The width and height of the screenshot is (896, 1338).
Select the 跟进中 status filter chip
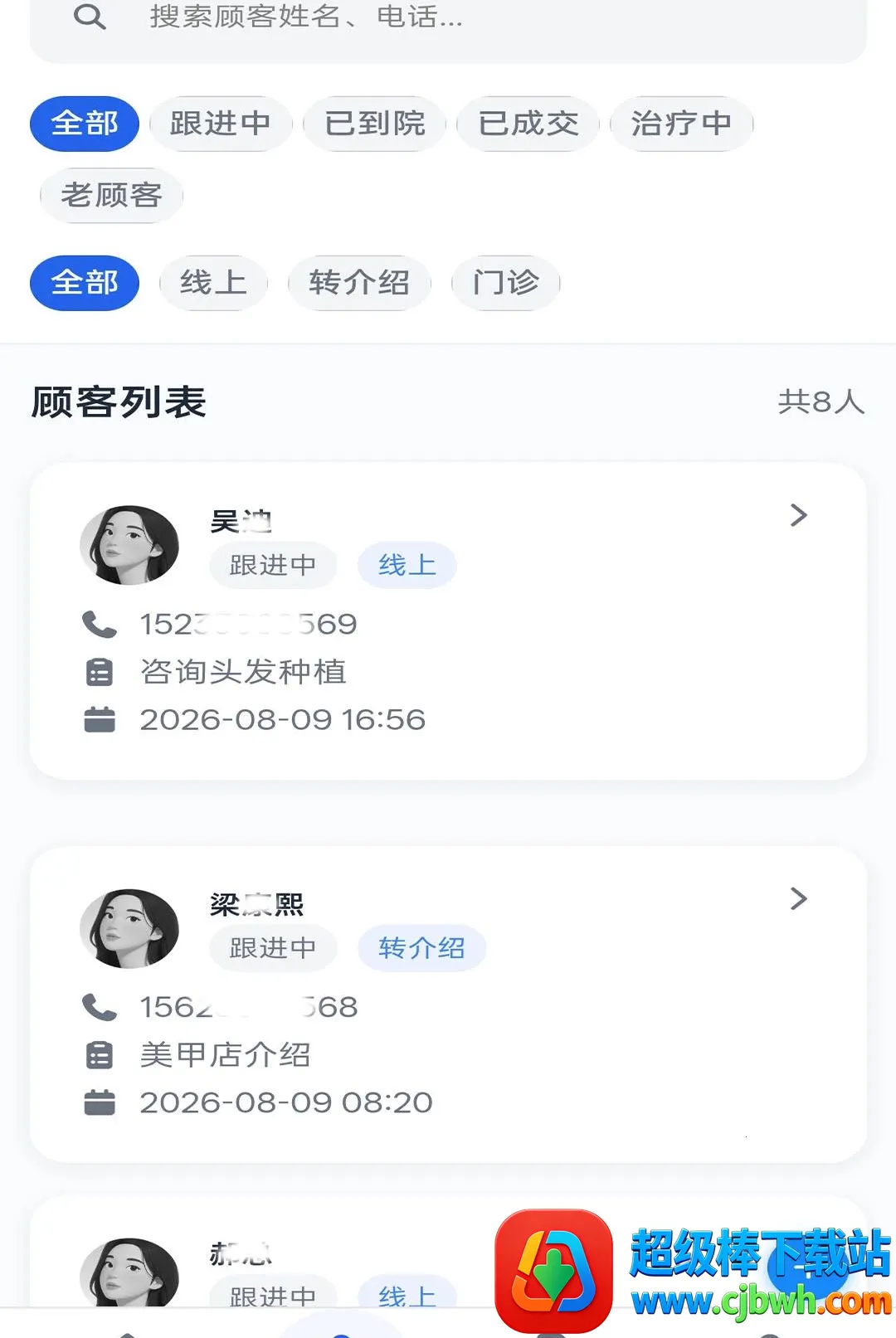221,124
